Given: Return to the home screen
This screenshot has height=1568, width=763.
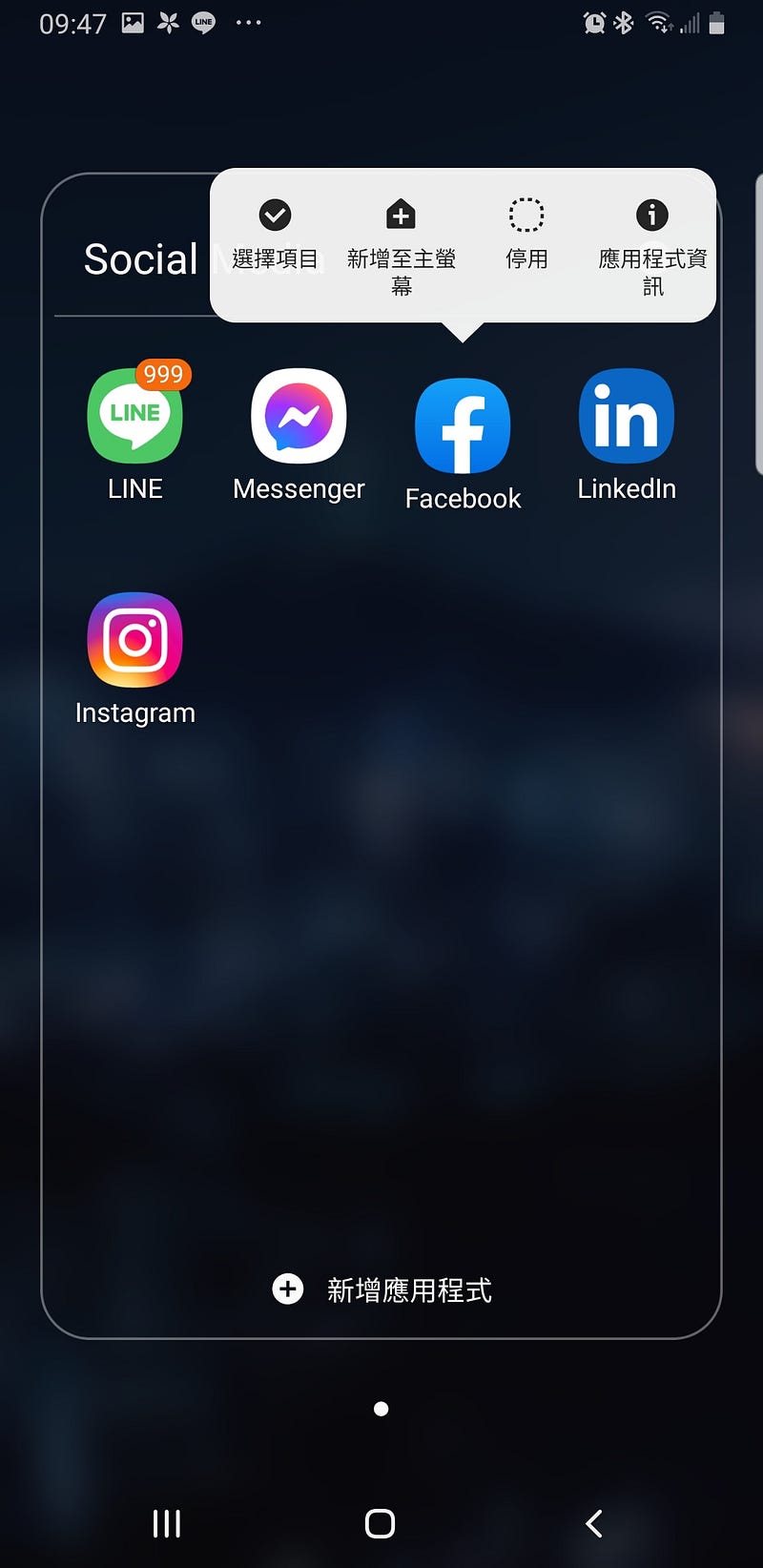Looking at the screenshot, I should [x=381, y=1523].
